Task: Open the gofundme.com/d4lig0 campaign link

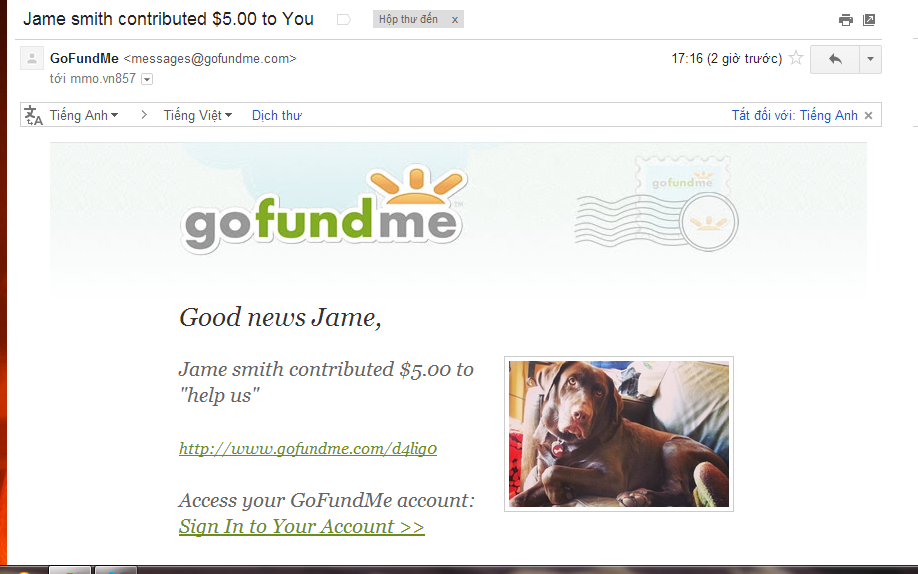Action: coord(308,449)
